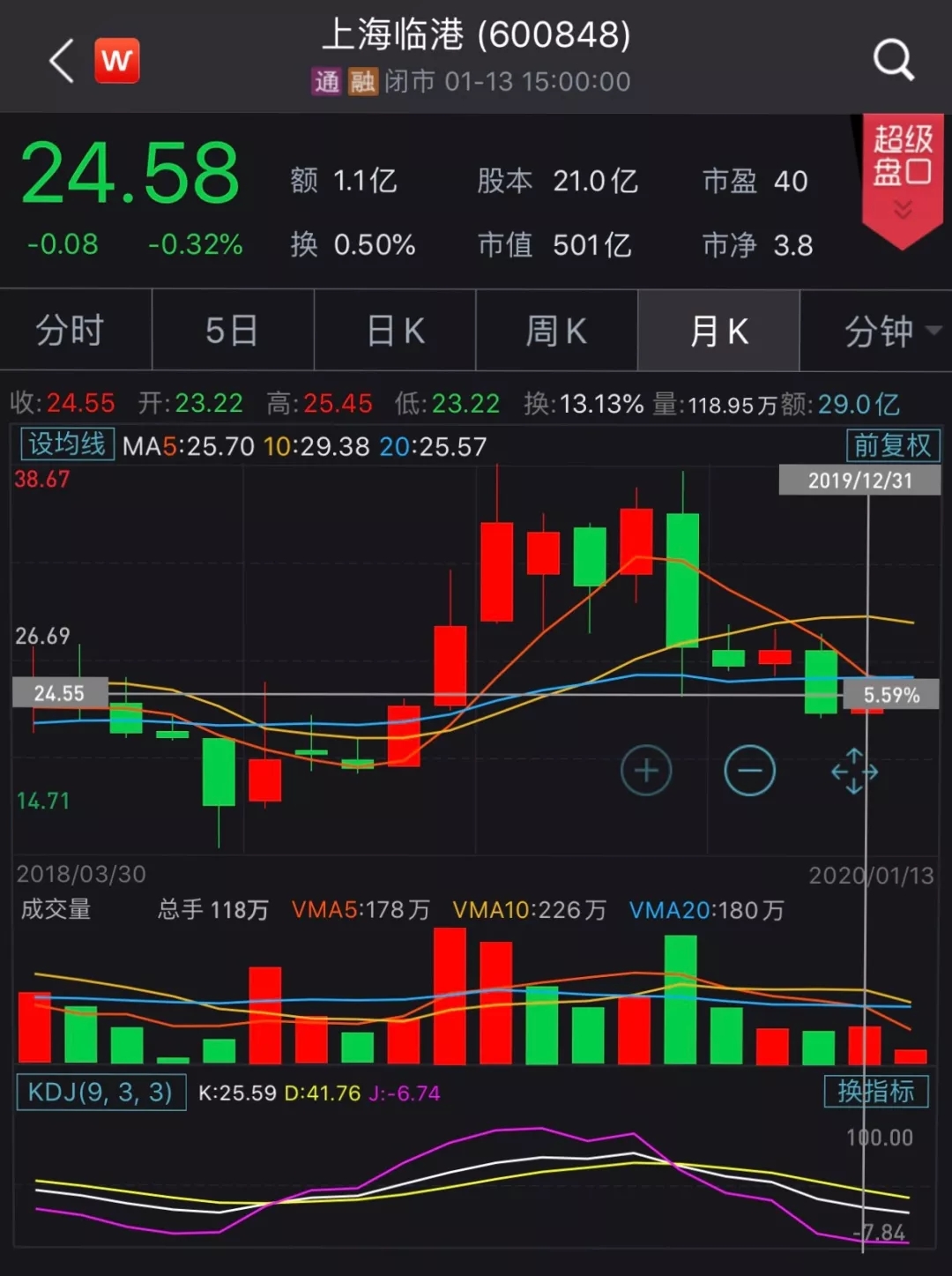Go back using the top-left arrow
The width and height of the screenshot is (952, 1276).
click(x=61, y=61)
